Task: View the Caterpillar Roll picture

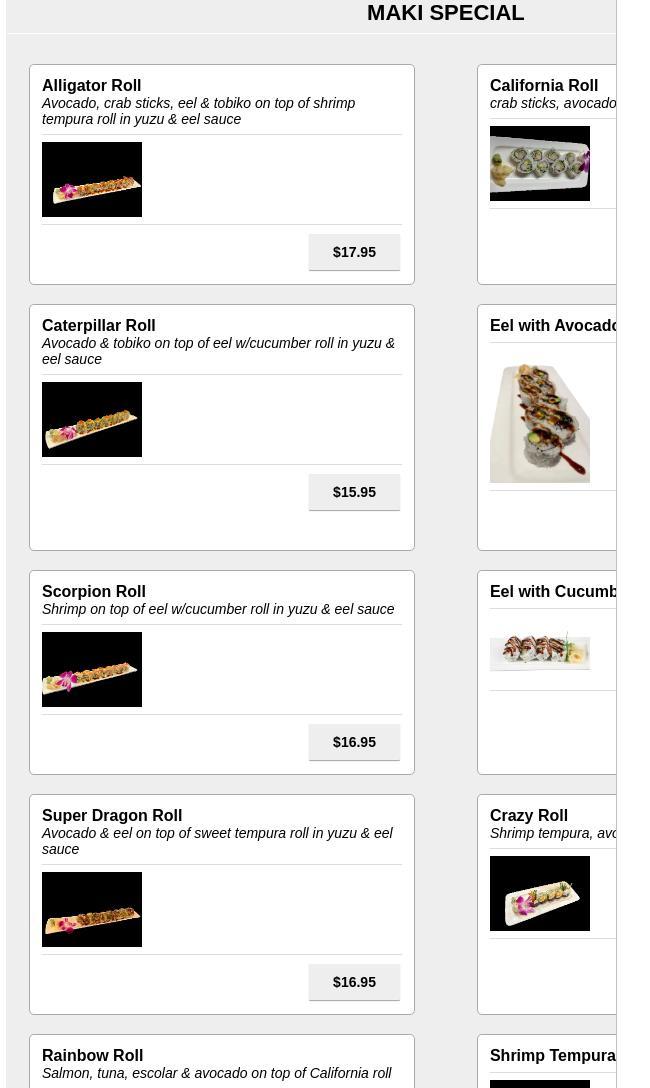Action: pyautogui.click(x=92, y=420)
